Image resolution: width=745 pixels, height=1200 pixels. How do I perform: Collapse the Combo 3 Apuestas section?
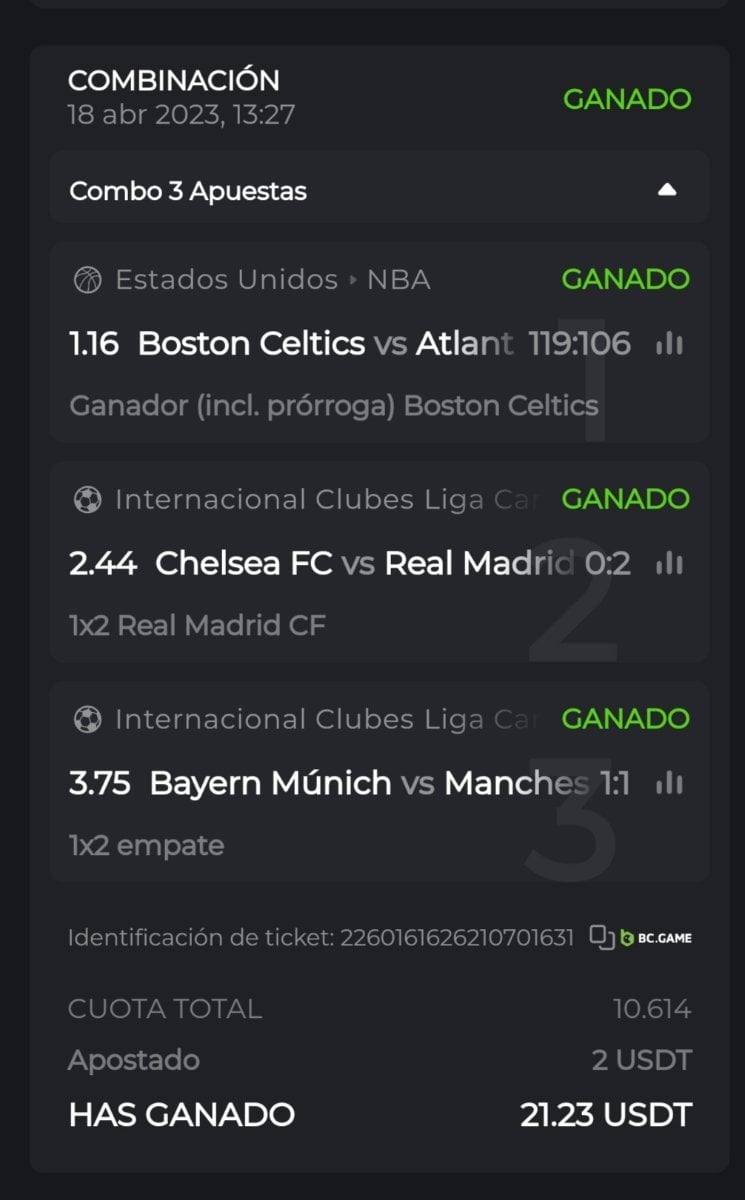click(667, 190)
